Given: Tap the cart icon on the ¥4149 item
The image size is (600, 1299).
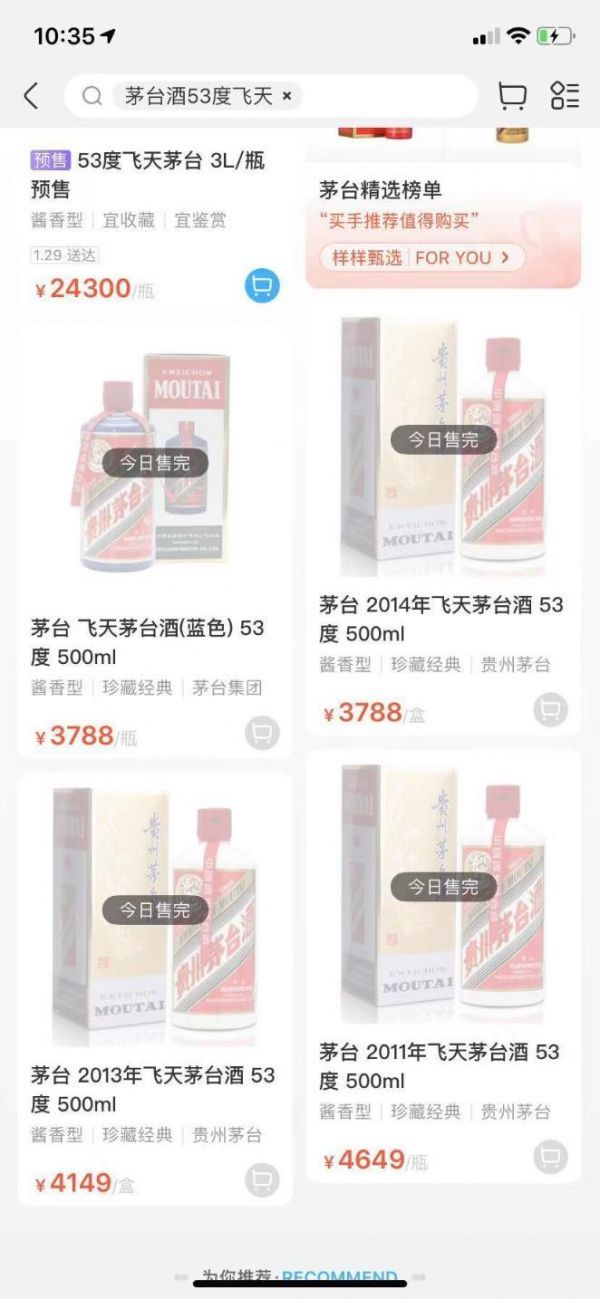Looking at the screenshot, I should tap(262, 1181).
